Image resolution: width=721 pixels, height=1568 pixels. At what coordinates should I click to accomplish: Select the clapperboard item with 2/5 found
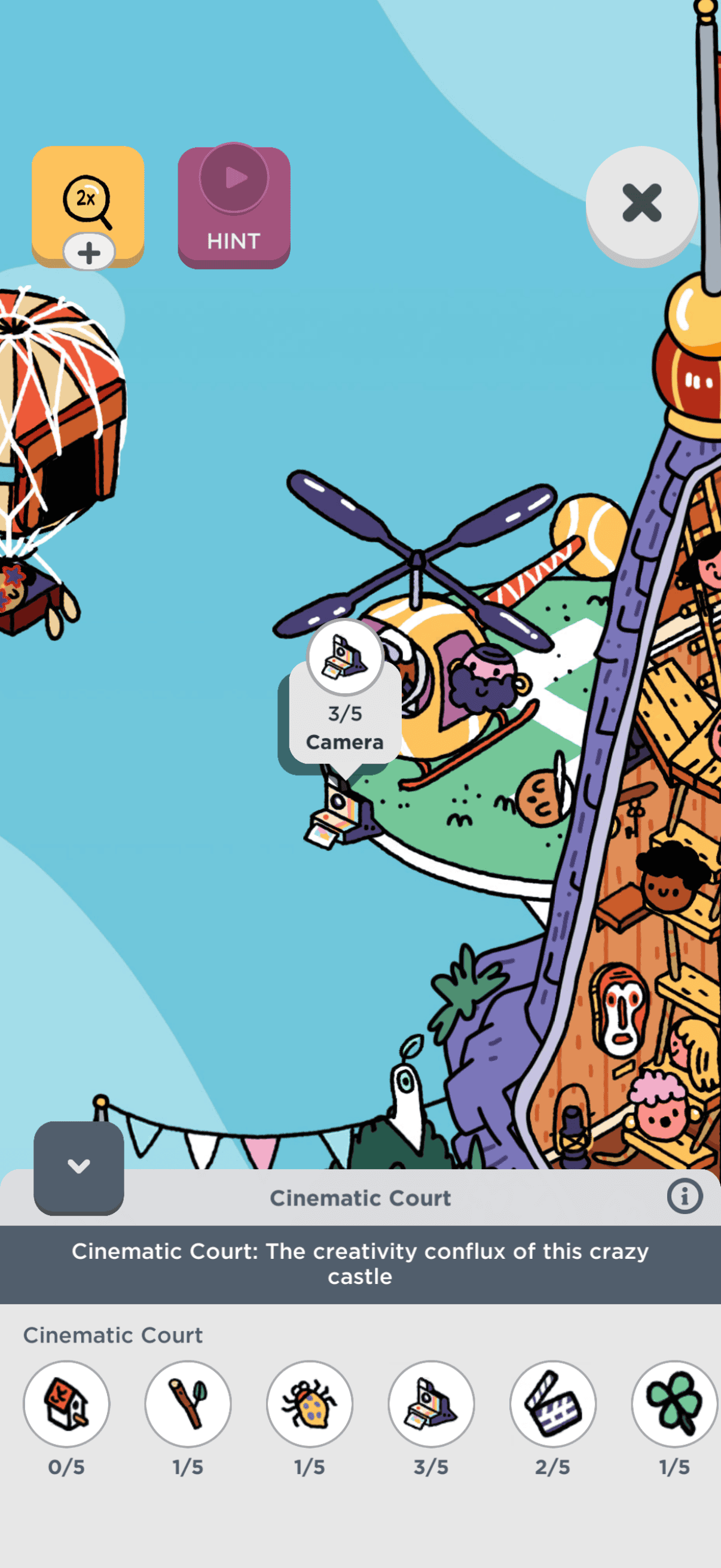tap(552, 1404)
